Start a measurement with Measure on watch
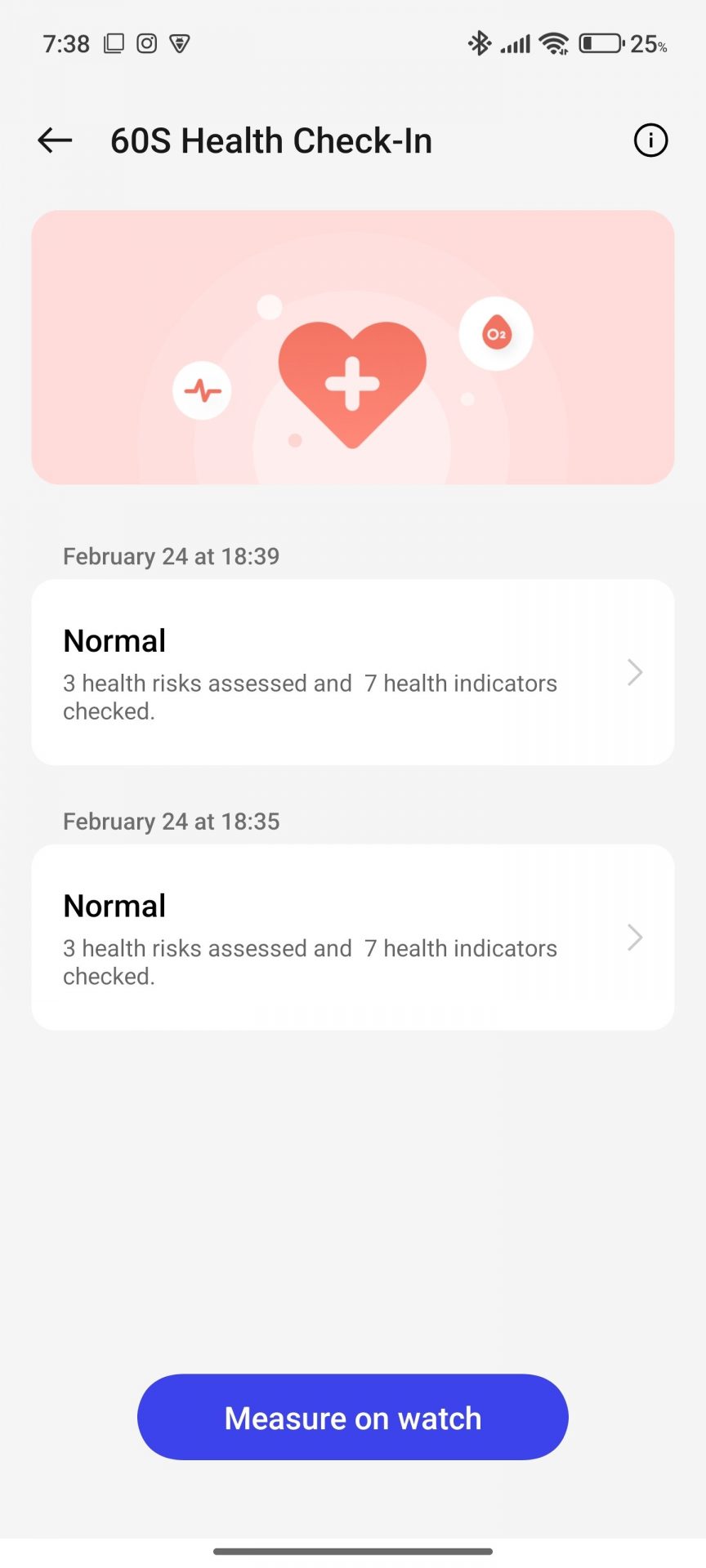706x1568 pixels. click(x=352, y=1417)
